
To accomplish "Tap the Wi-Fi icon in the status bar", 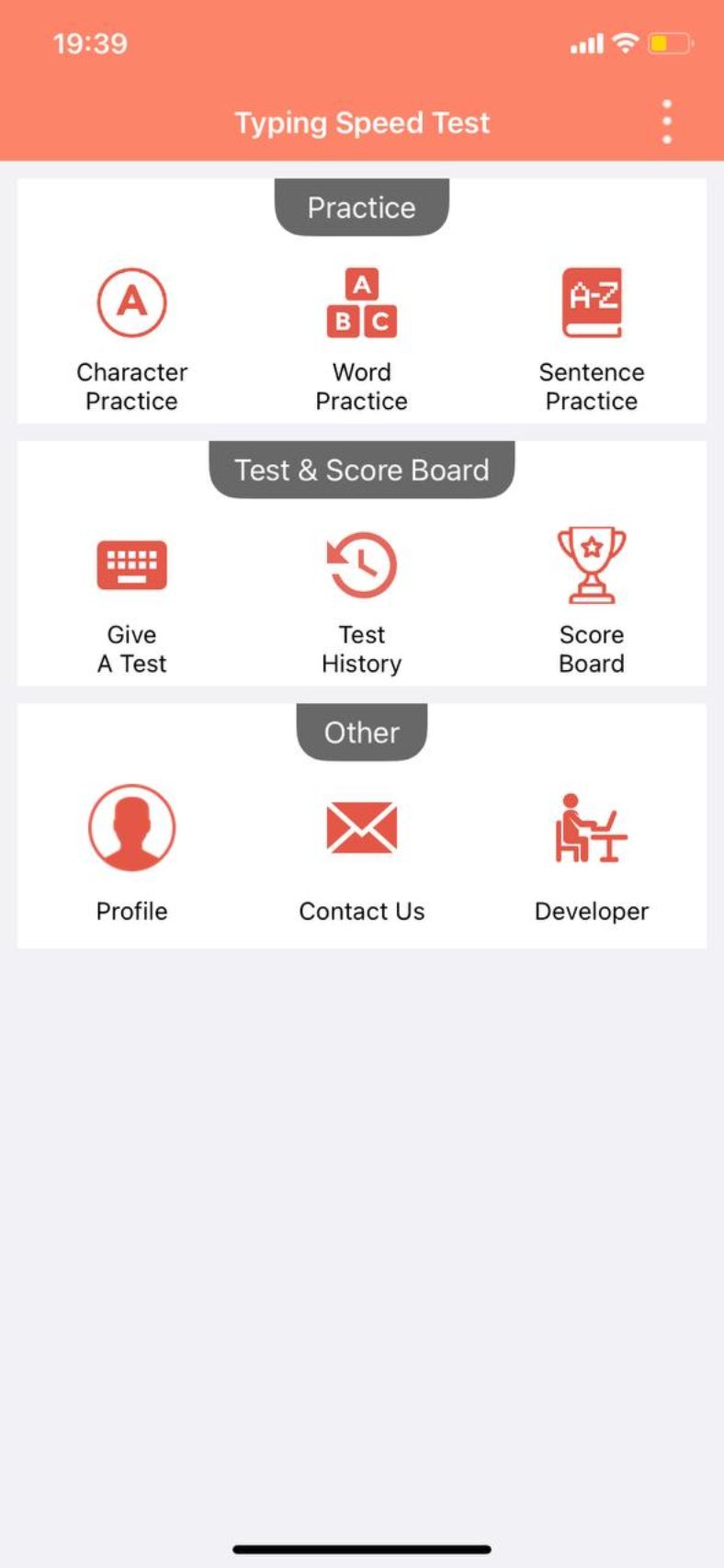I will pos(624,41).
